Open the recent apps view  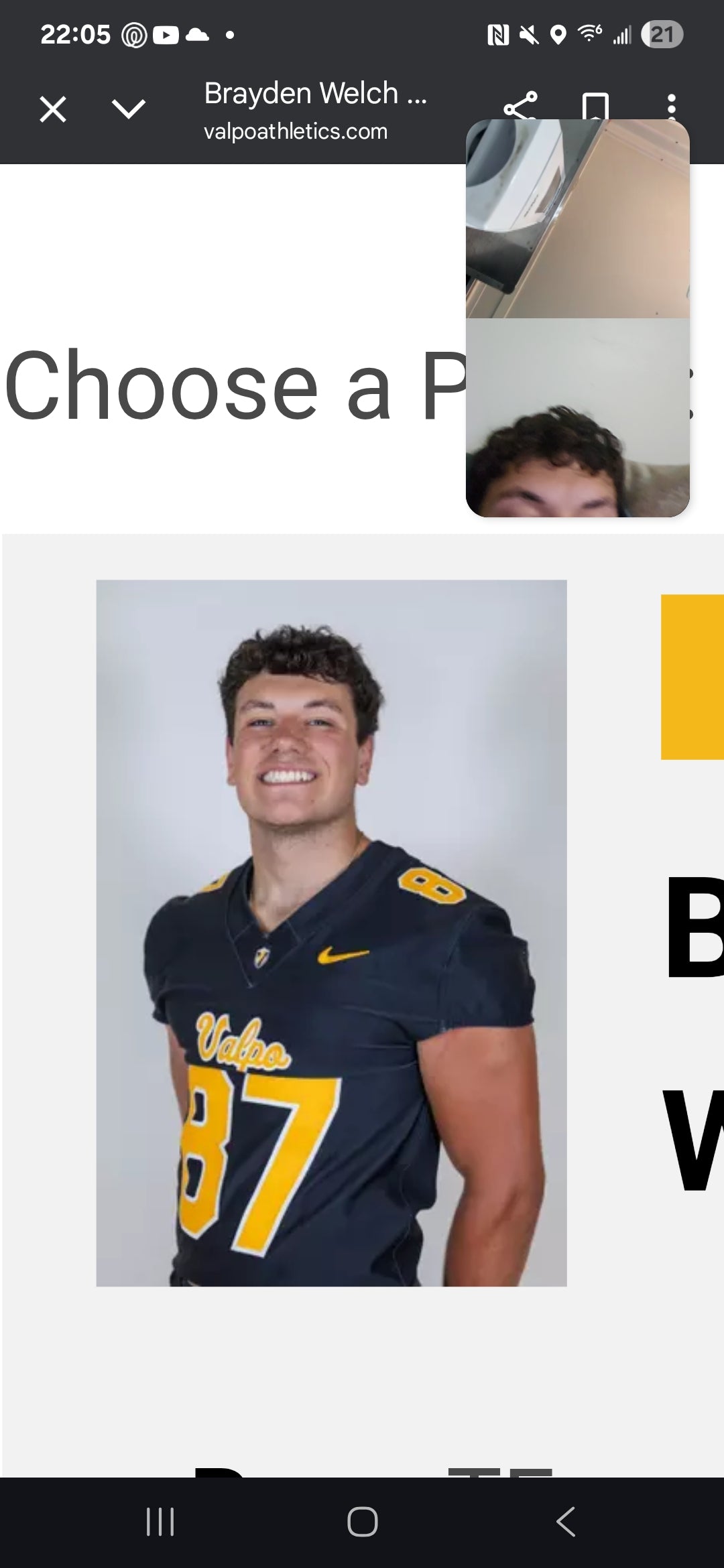coord(160,1521)
